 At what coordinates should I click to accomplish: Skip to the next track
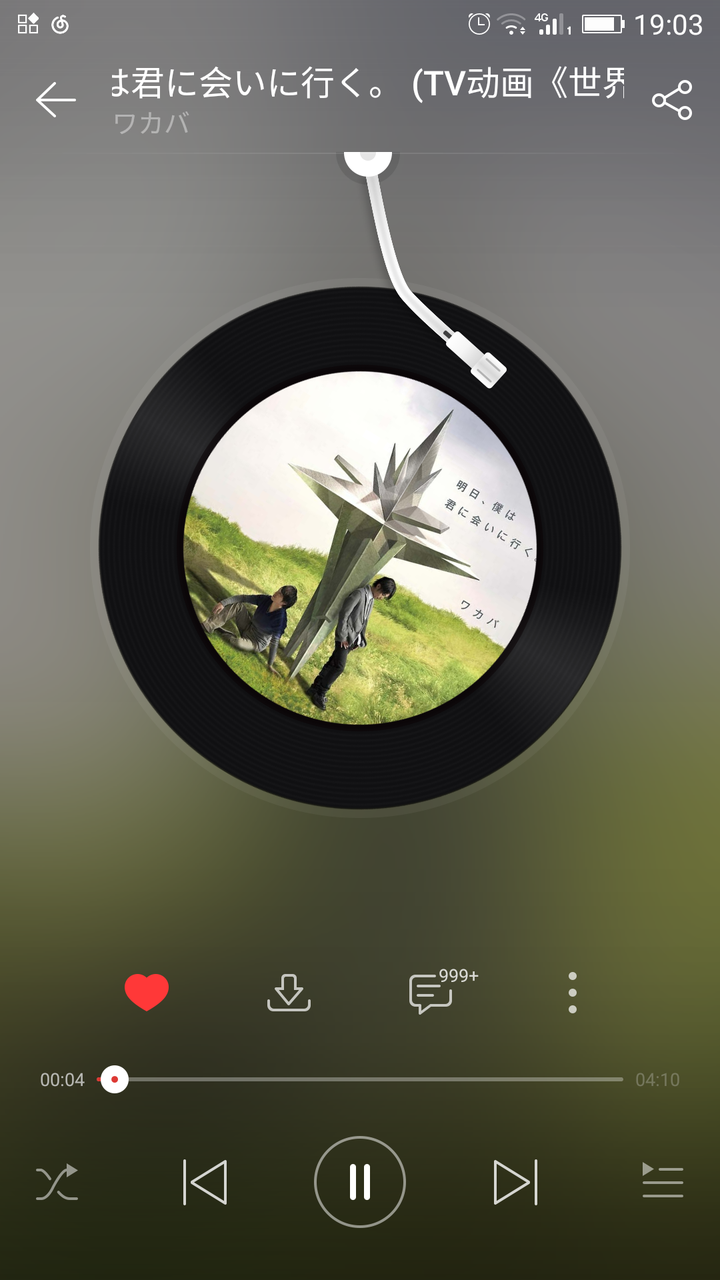pos(515,1183)
